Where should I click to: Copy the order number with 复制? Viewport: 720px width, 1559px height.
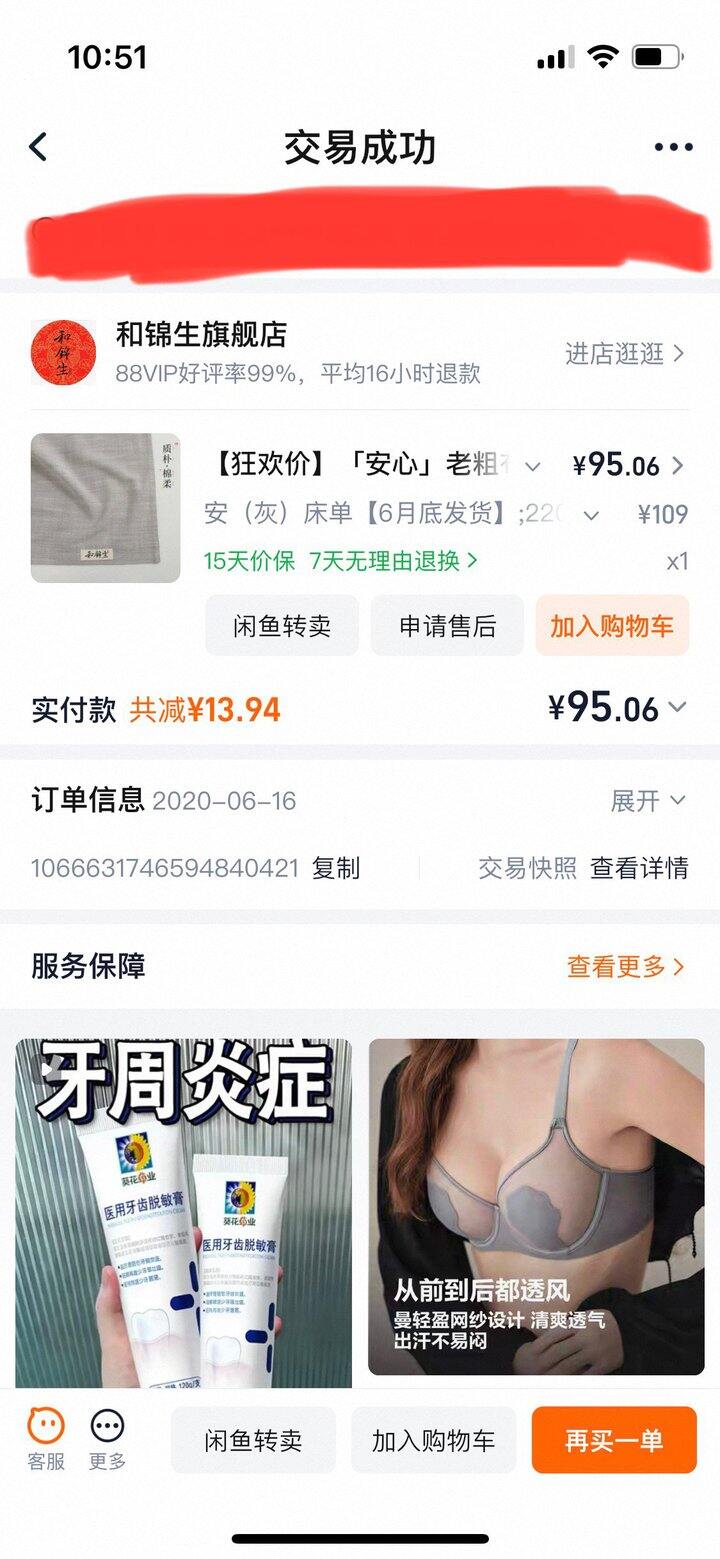[336, 868]
